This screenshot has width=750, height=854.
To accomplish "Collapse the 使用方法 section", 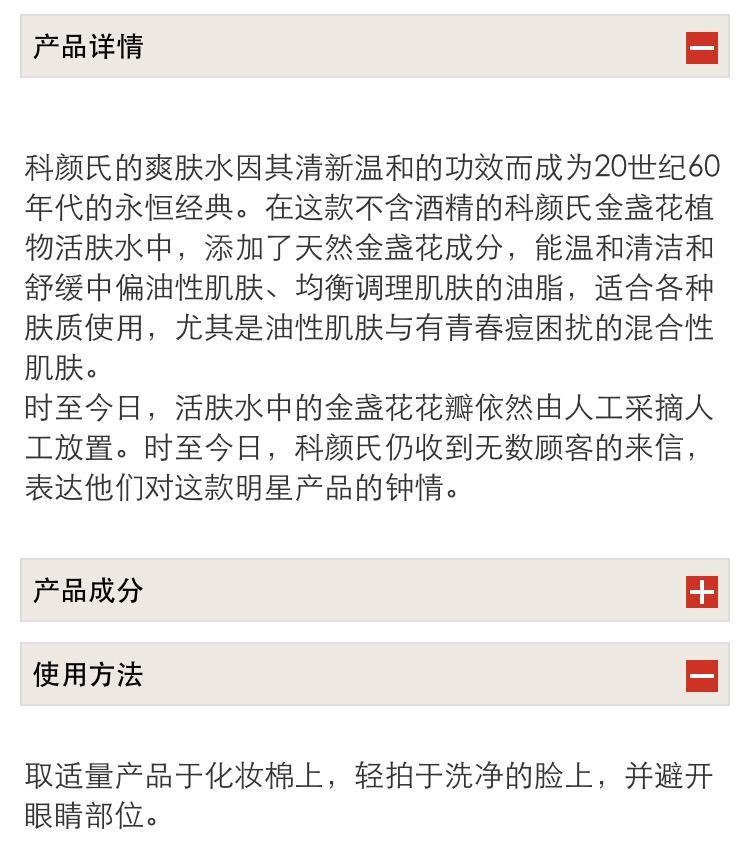I will (701, 676).
